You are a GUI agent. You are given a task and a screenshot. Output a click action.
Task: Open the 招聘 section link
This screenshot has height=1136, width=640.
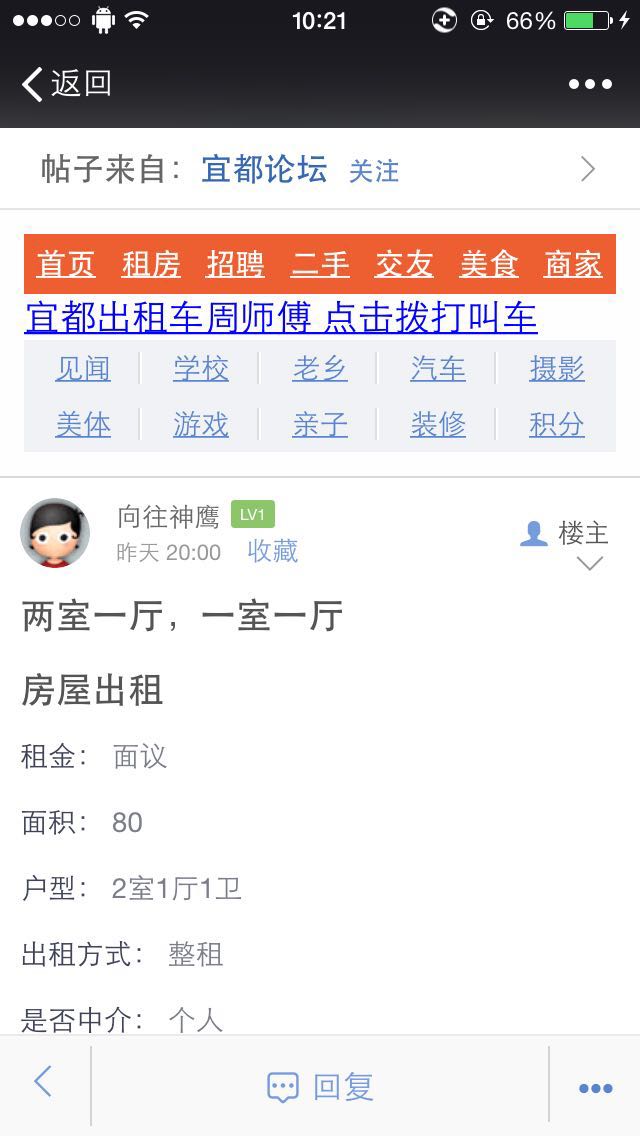(236, 264)
